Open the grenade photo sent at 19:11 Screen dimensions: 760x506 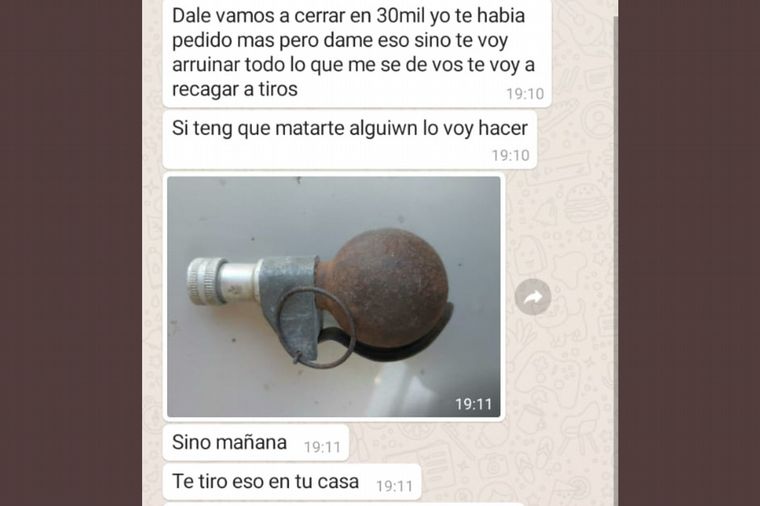(333, 297)
